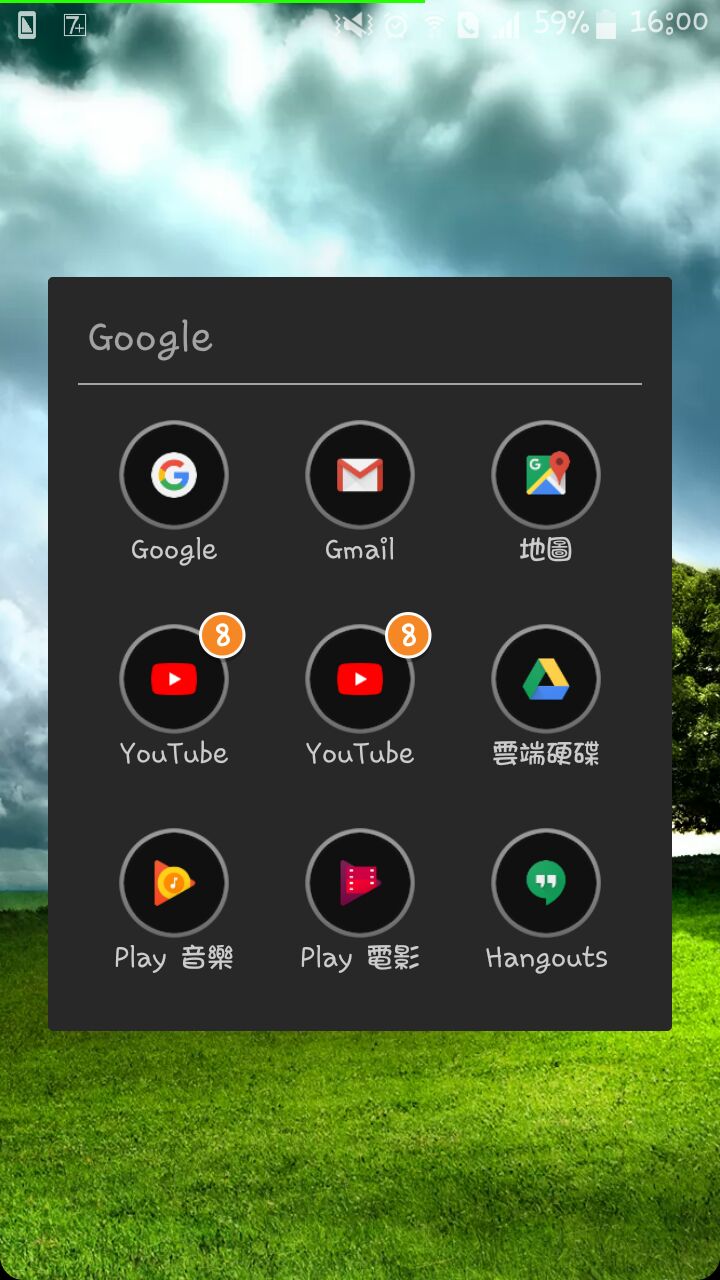Open the Google search app
720x1280 pixels.
tap(174, 475)
